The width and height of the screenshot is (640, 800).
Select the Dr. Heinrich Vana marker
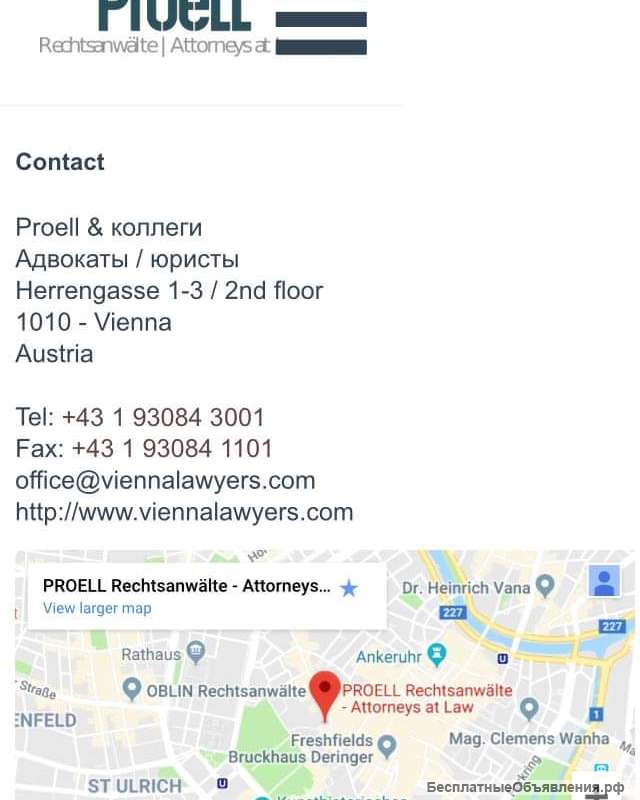(545, 585)
